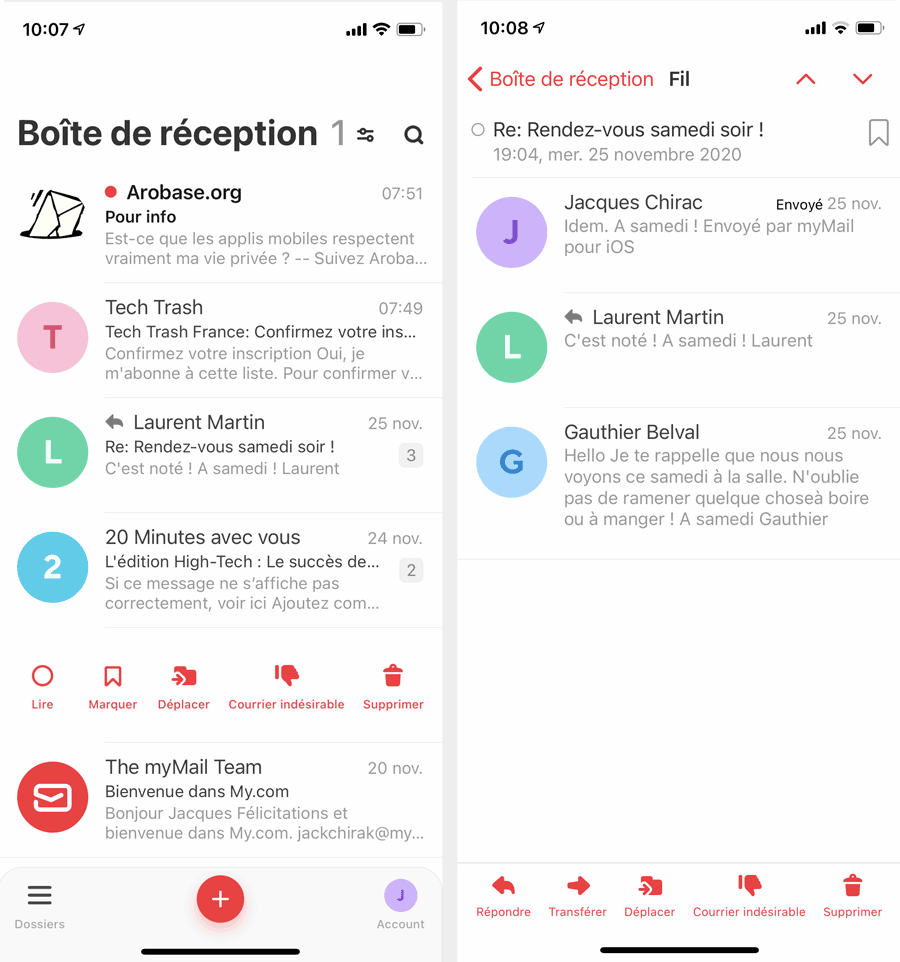This screenshot has width=900, height=962.
Task: Go back to Boîte de réception
Action: 560,80
